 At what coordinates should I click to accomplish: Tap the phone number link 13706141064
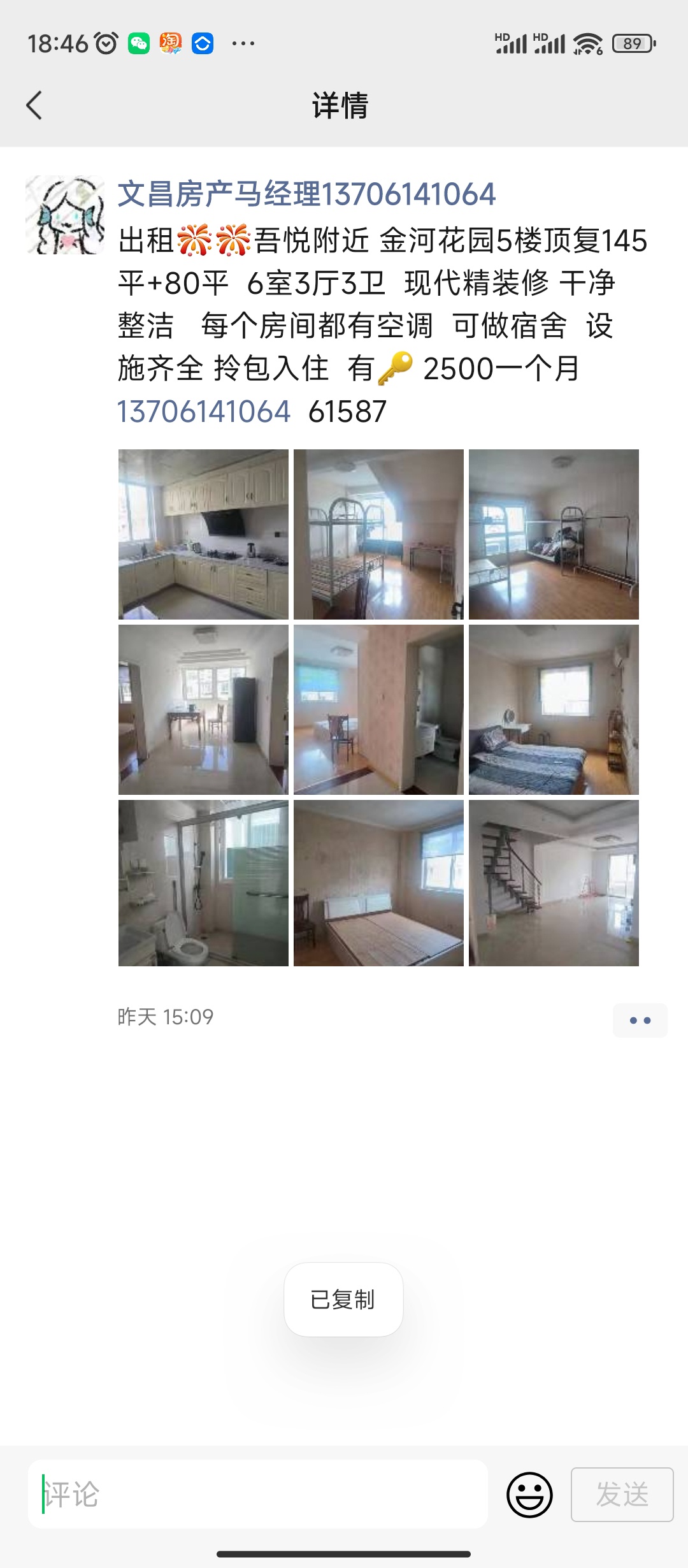[204, 412]
